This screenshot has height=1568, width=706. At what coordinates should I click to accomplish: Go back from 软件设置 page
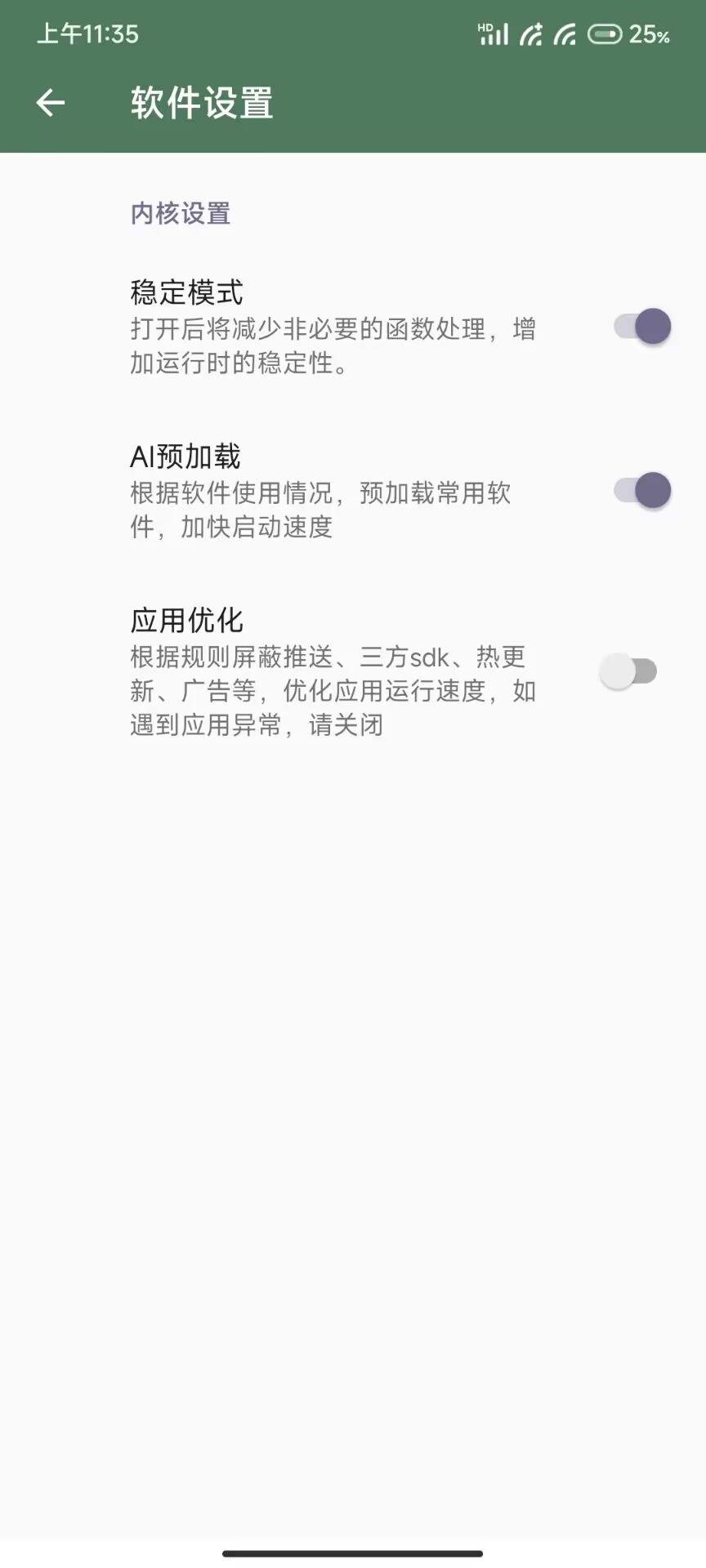pos(51,103)
